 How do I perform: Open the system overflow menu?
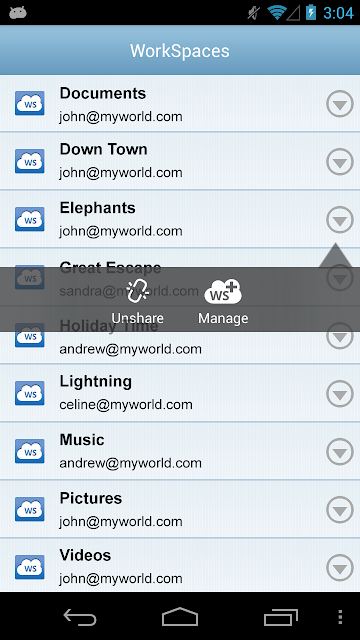[340, 617]
